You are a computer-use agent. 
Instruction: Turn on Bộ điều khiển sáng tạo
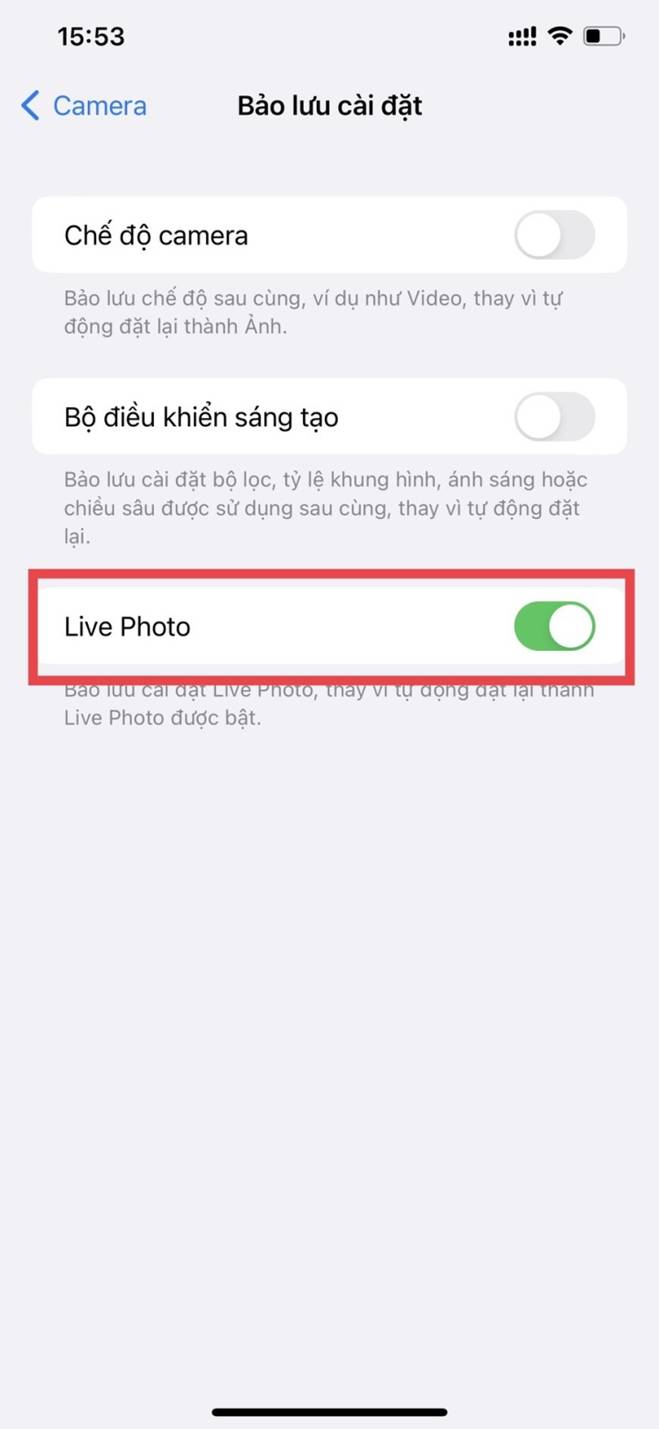(x=554, y=417)
